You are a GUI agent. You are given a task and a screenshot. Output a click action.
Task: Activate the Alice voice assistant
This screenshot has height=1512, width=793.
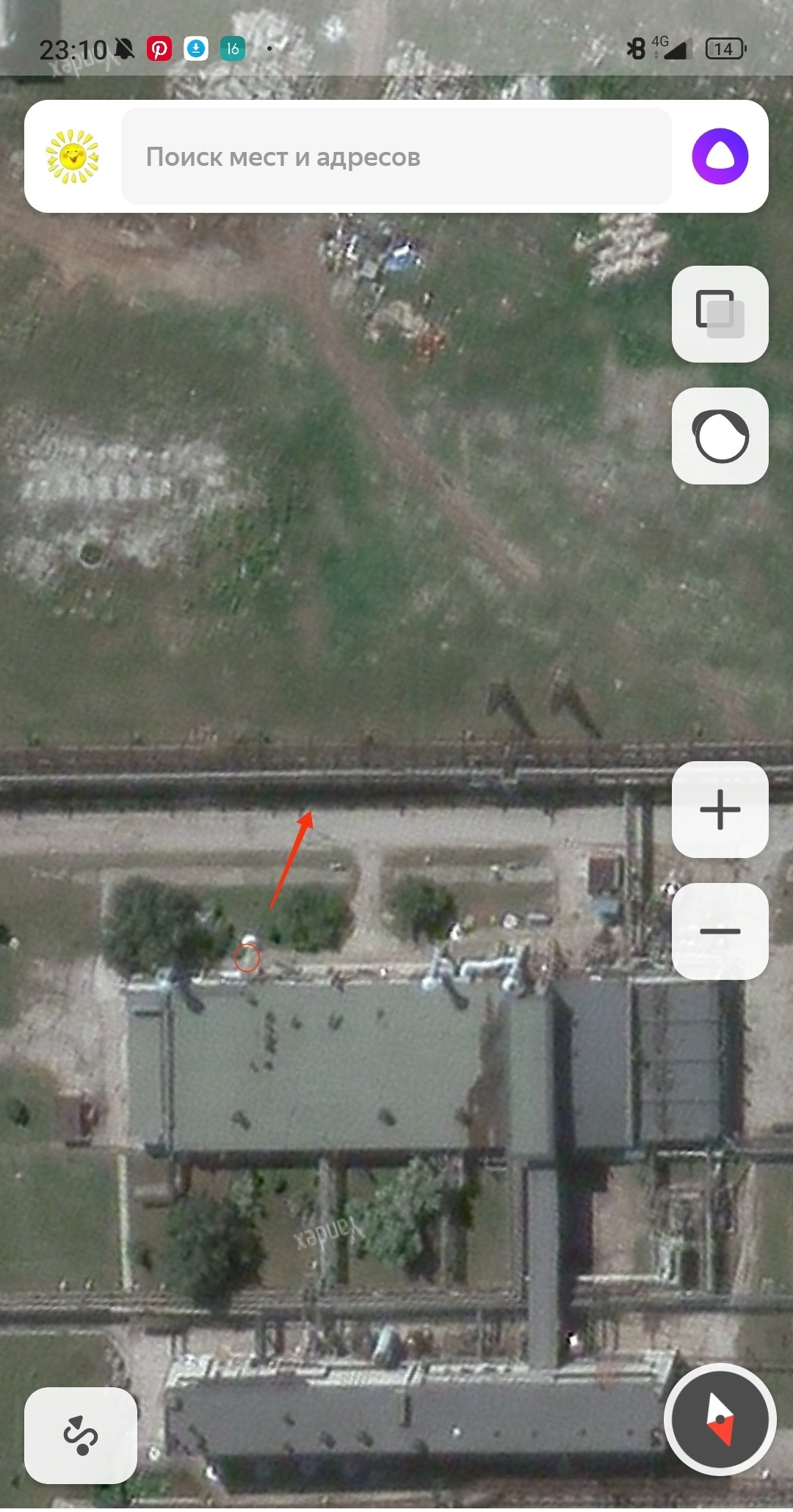click(x=720, y=156)
